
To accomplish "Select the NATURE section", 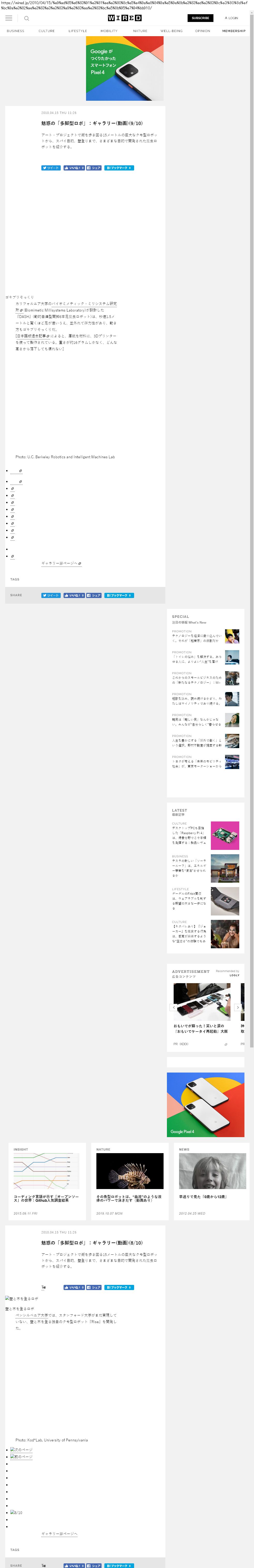I will coord(140,31).
